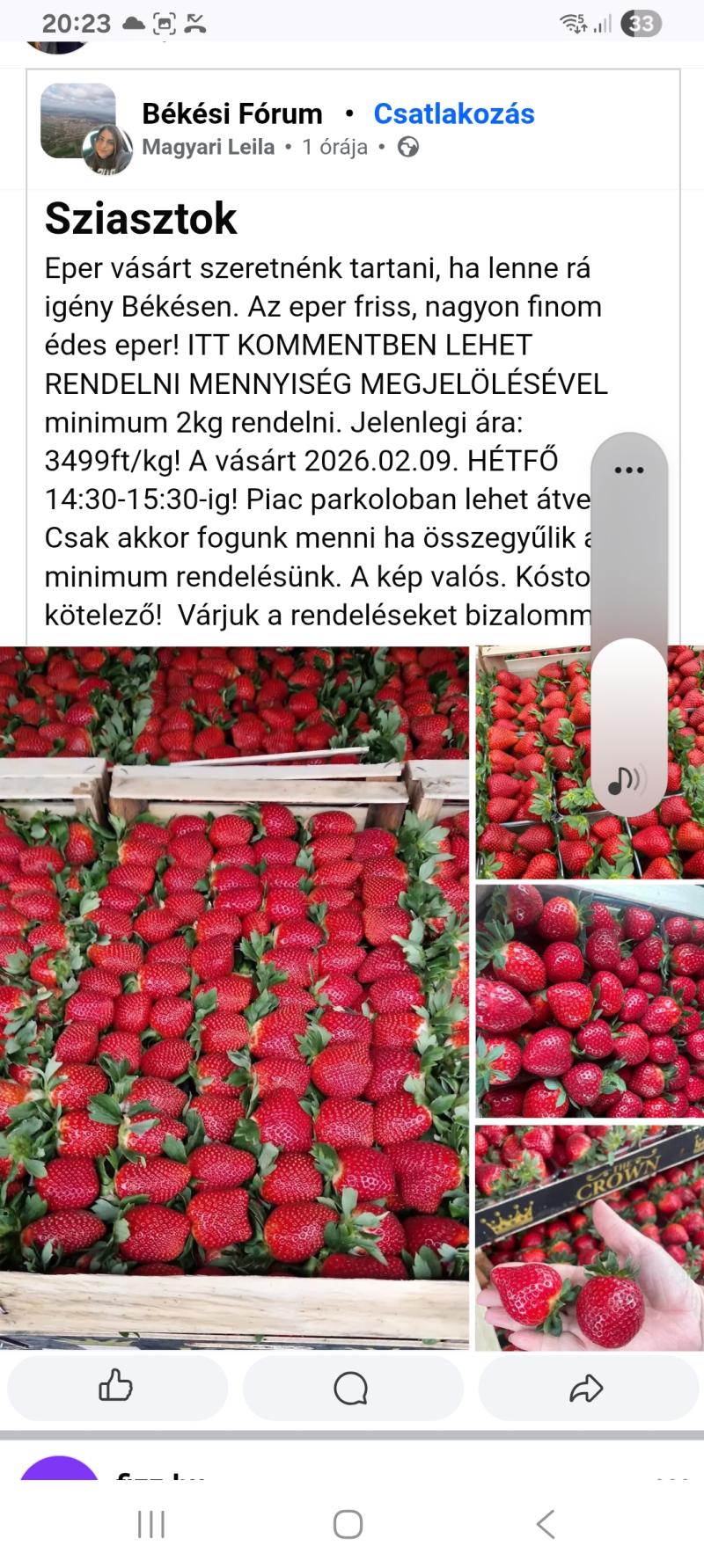Open the middle right strawberry photo
Screen dimensions: 704x1568
[589, 1001]
